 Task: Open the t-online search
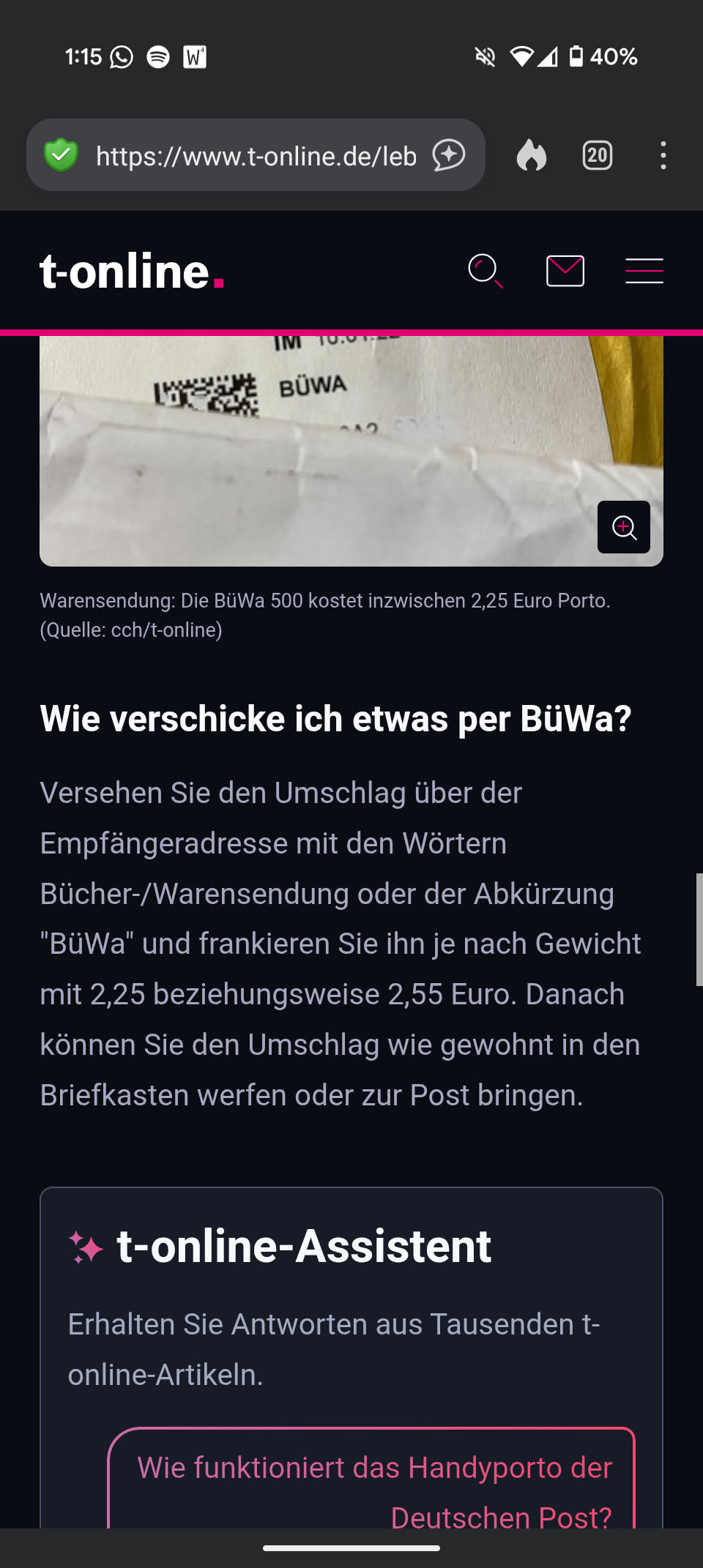pos(485,272)
